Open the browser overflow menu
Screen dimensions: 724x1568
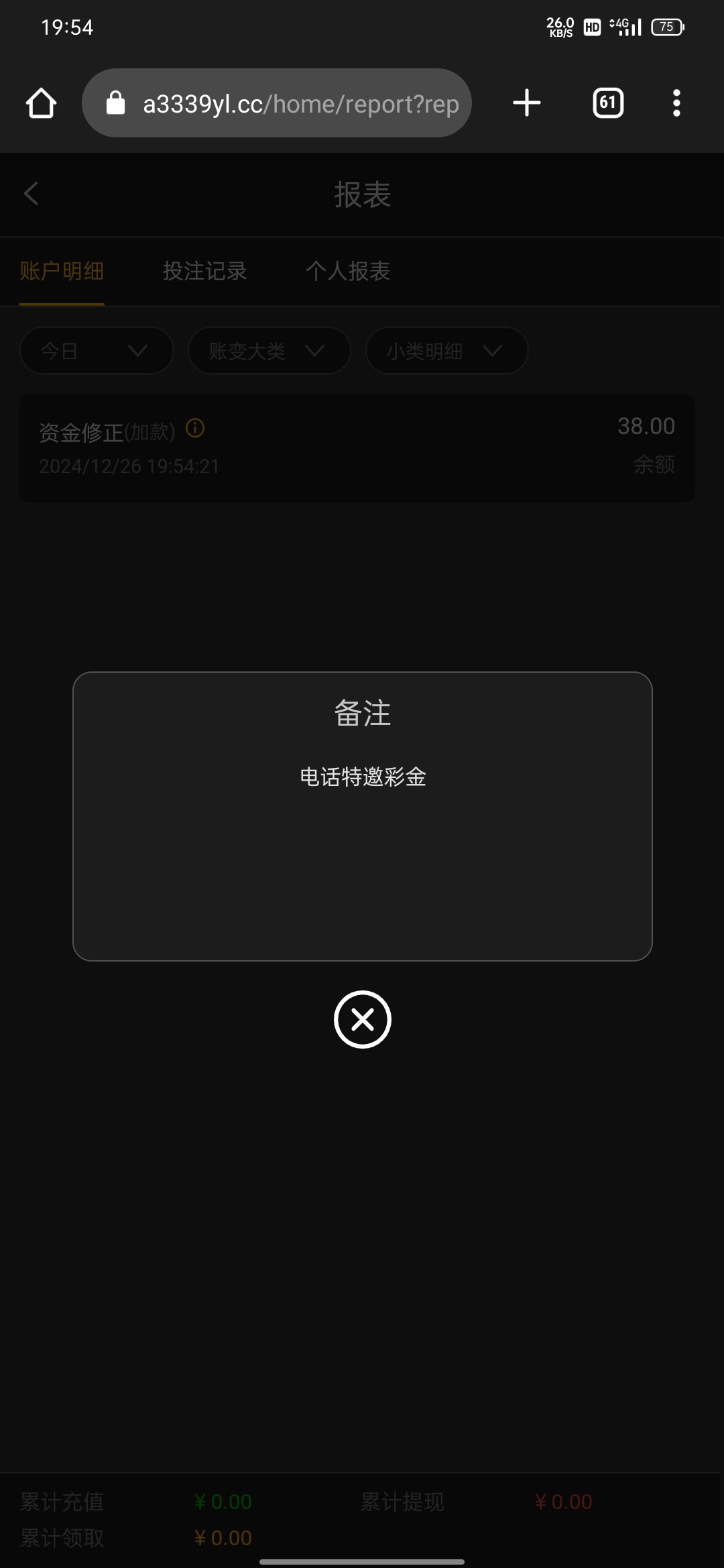pyautogui.click(x=676, y=103)
